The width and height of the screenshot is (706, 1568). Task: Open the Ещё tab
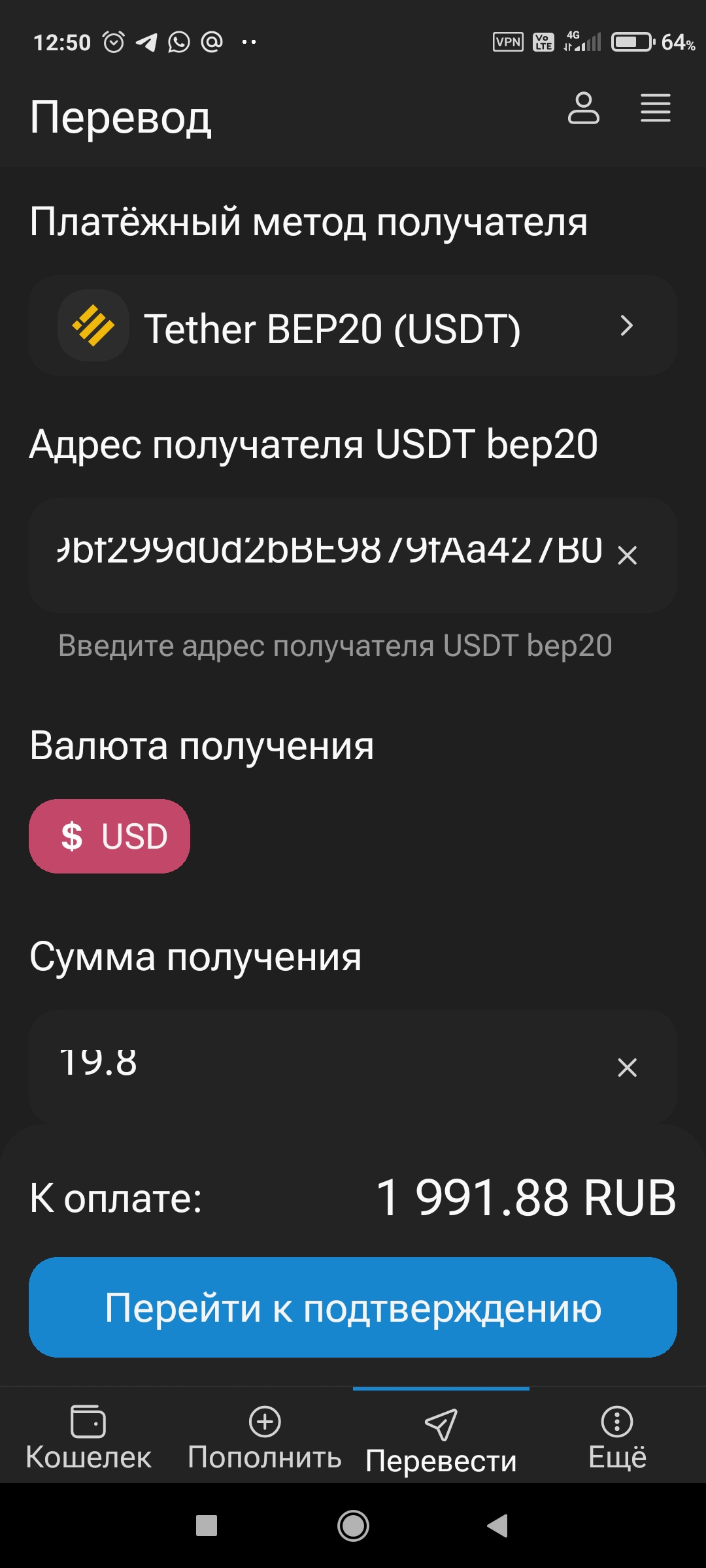click(617, 1437)
